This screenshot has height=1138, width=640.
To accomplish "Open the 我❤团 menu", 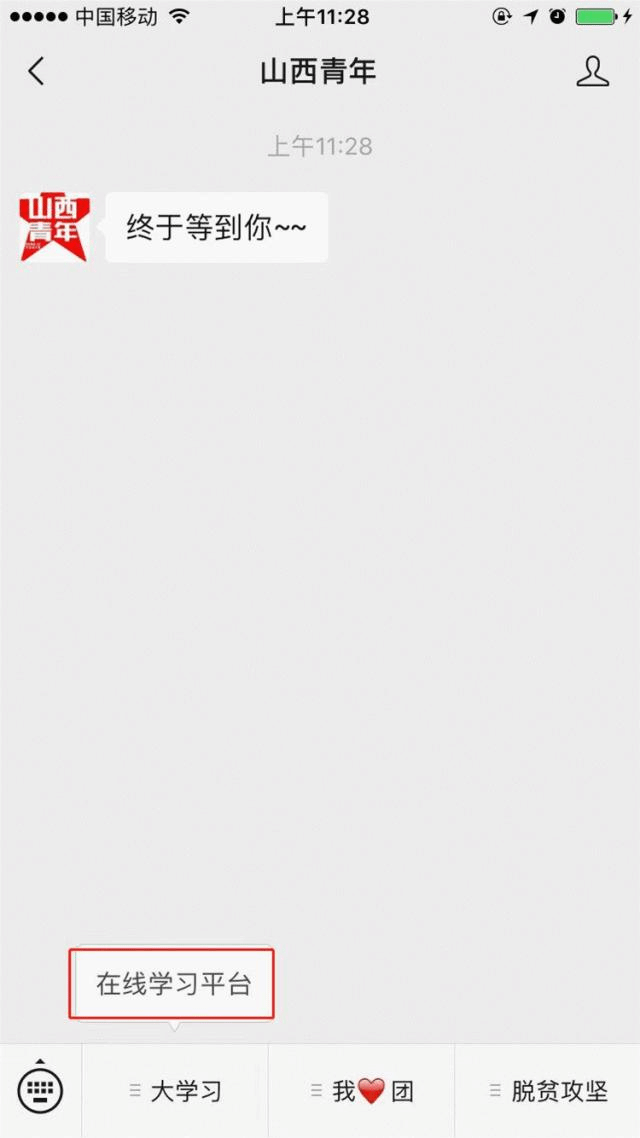I will point(361,1091).
